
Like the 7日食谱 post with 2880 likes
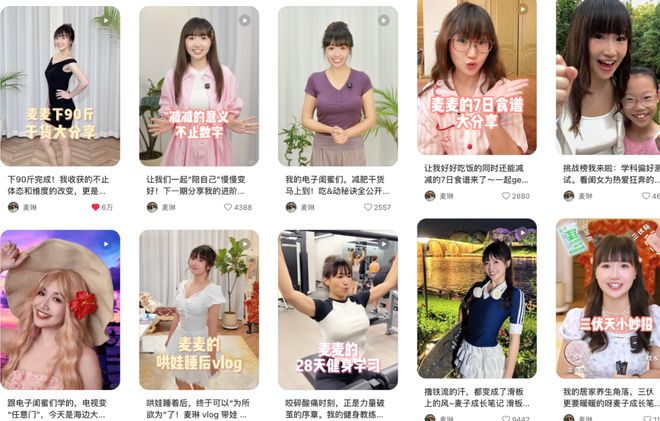pyautogui.click(x=505, y=196)
